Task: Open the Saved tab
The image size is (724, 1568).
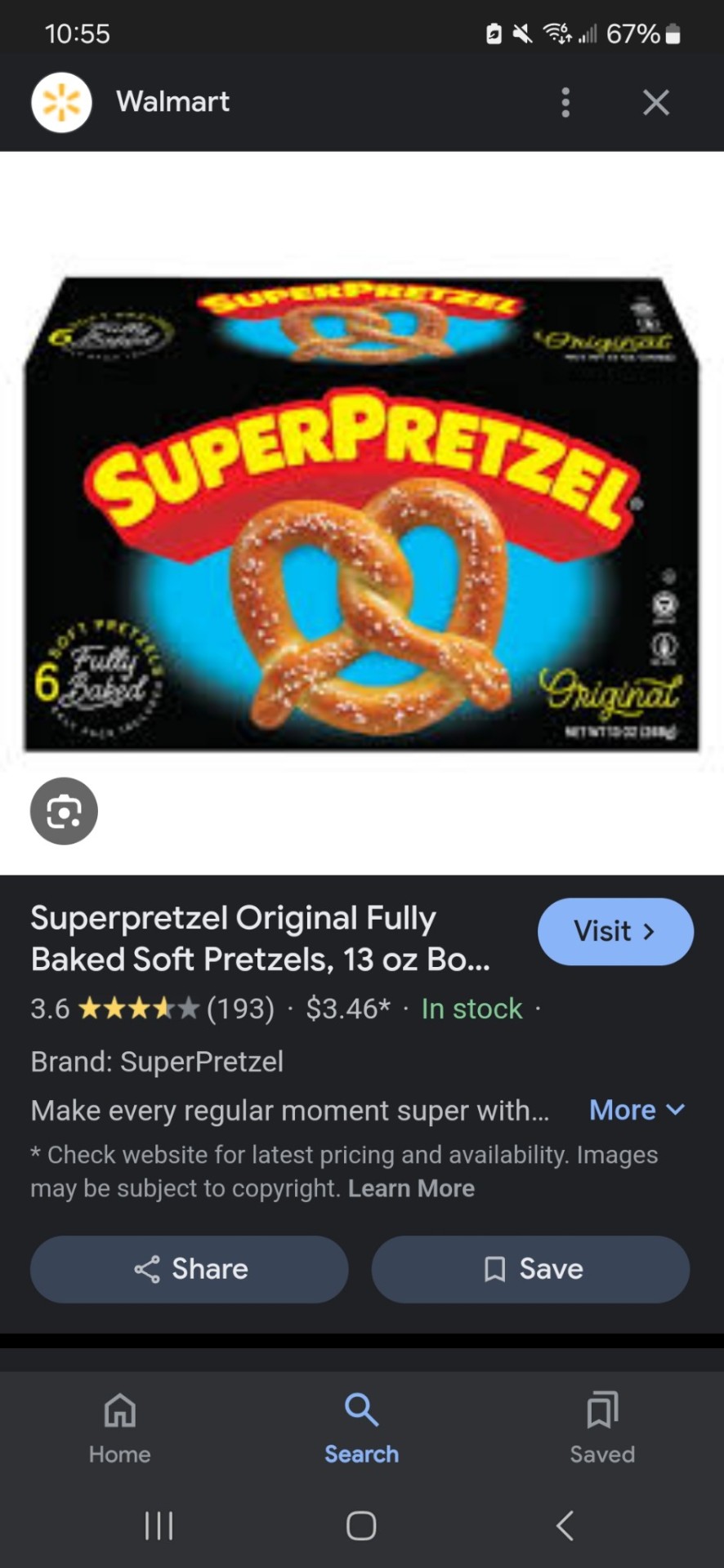Action: (602, 1427)
